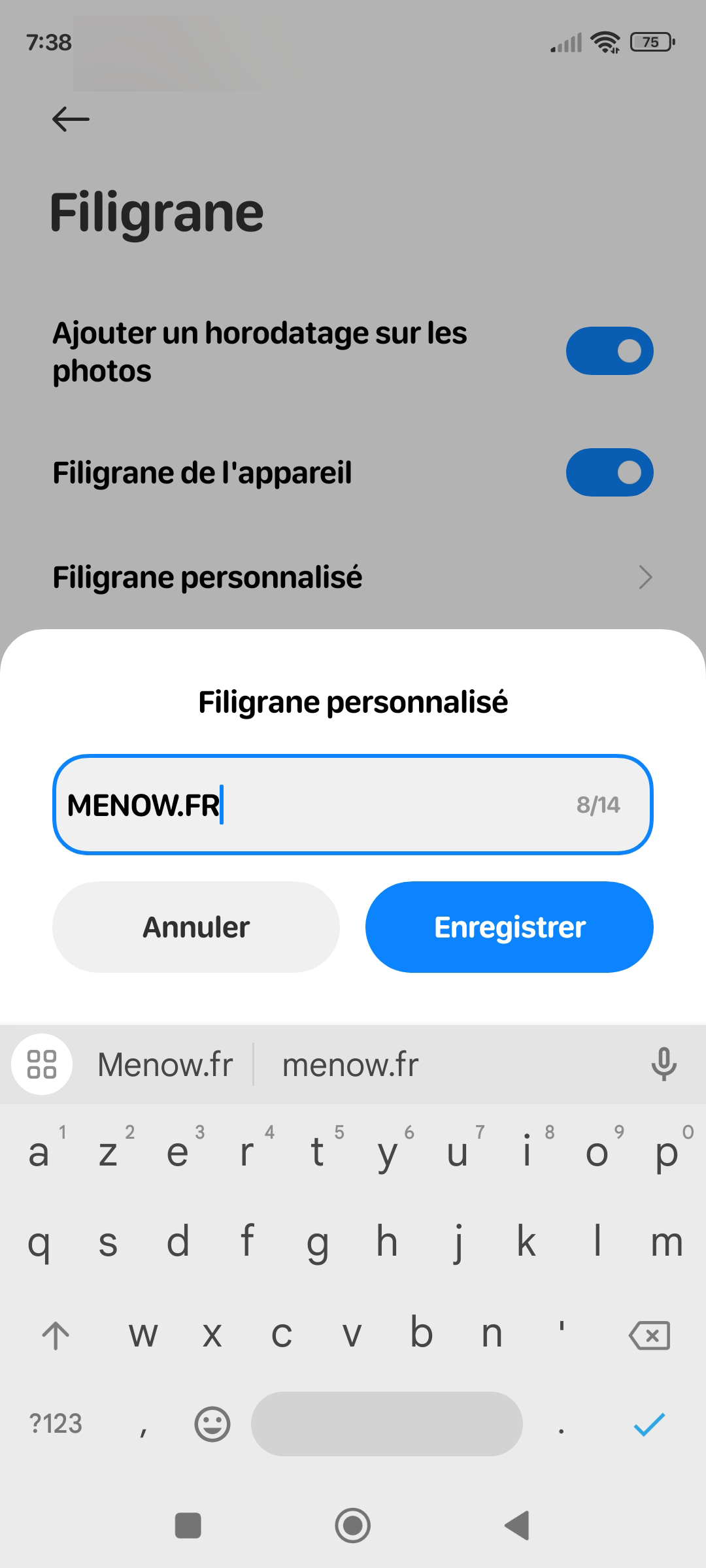Focus the MENOW.FR watermark text field
706x1568 pixels.
pos(353,804)
